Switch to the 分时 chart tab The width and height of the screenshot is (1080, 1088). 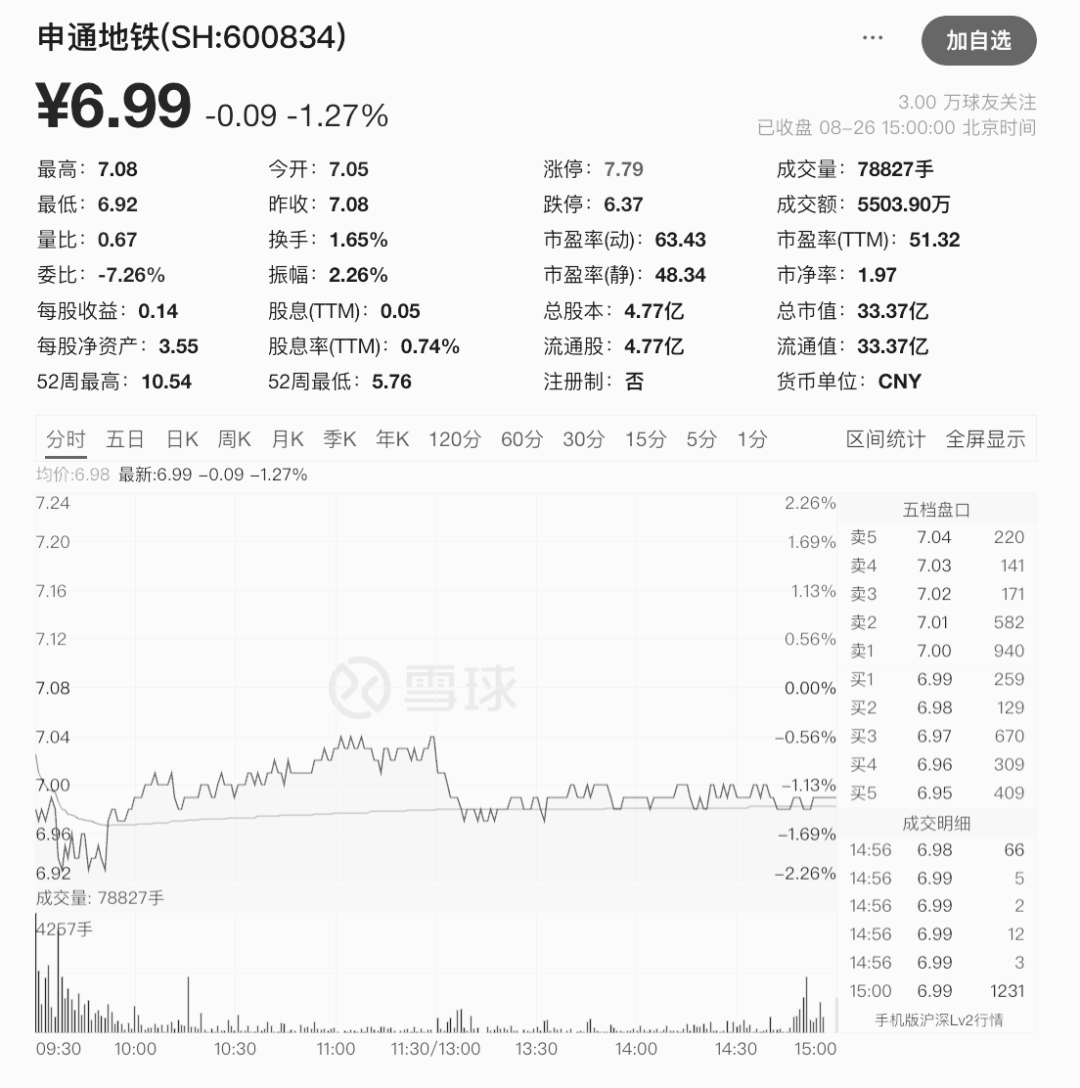click(x=66, y=439)
